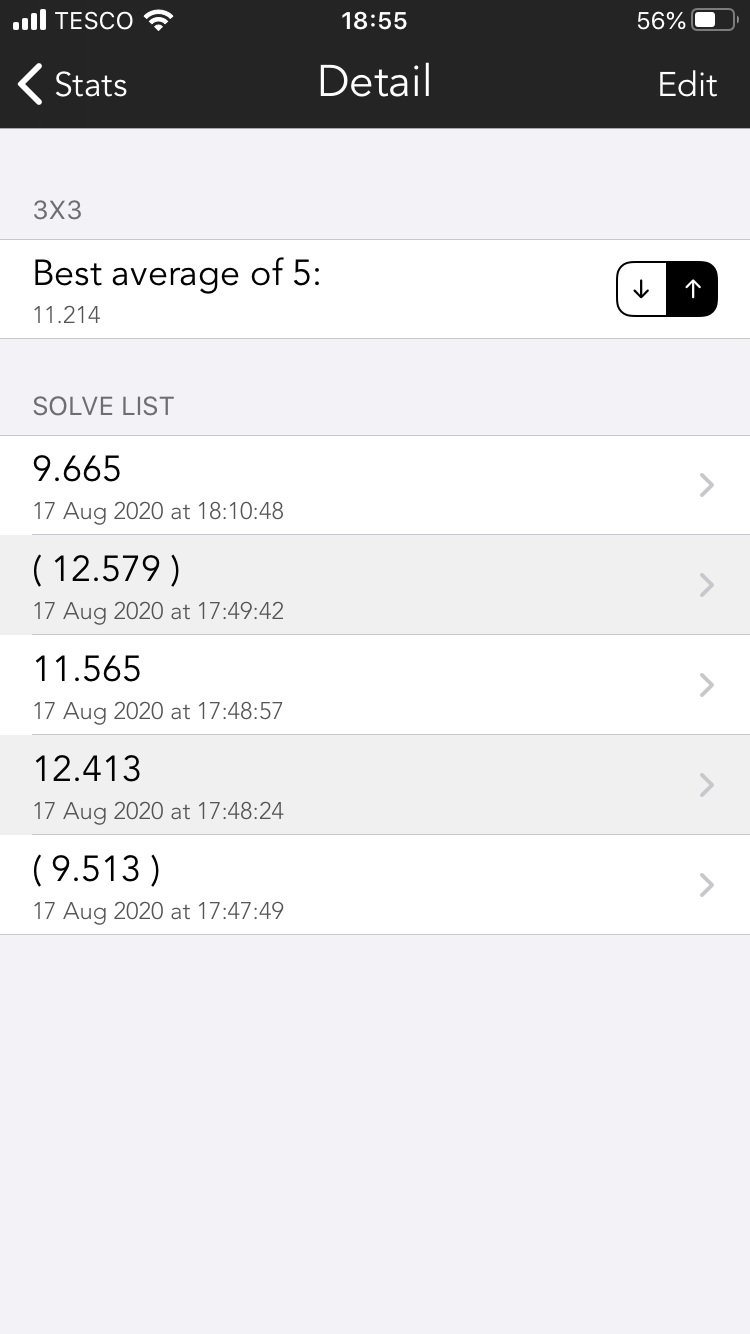The image size is (750, 1334).
Task: View the 11.565 solve
Action: point(375,685)
